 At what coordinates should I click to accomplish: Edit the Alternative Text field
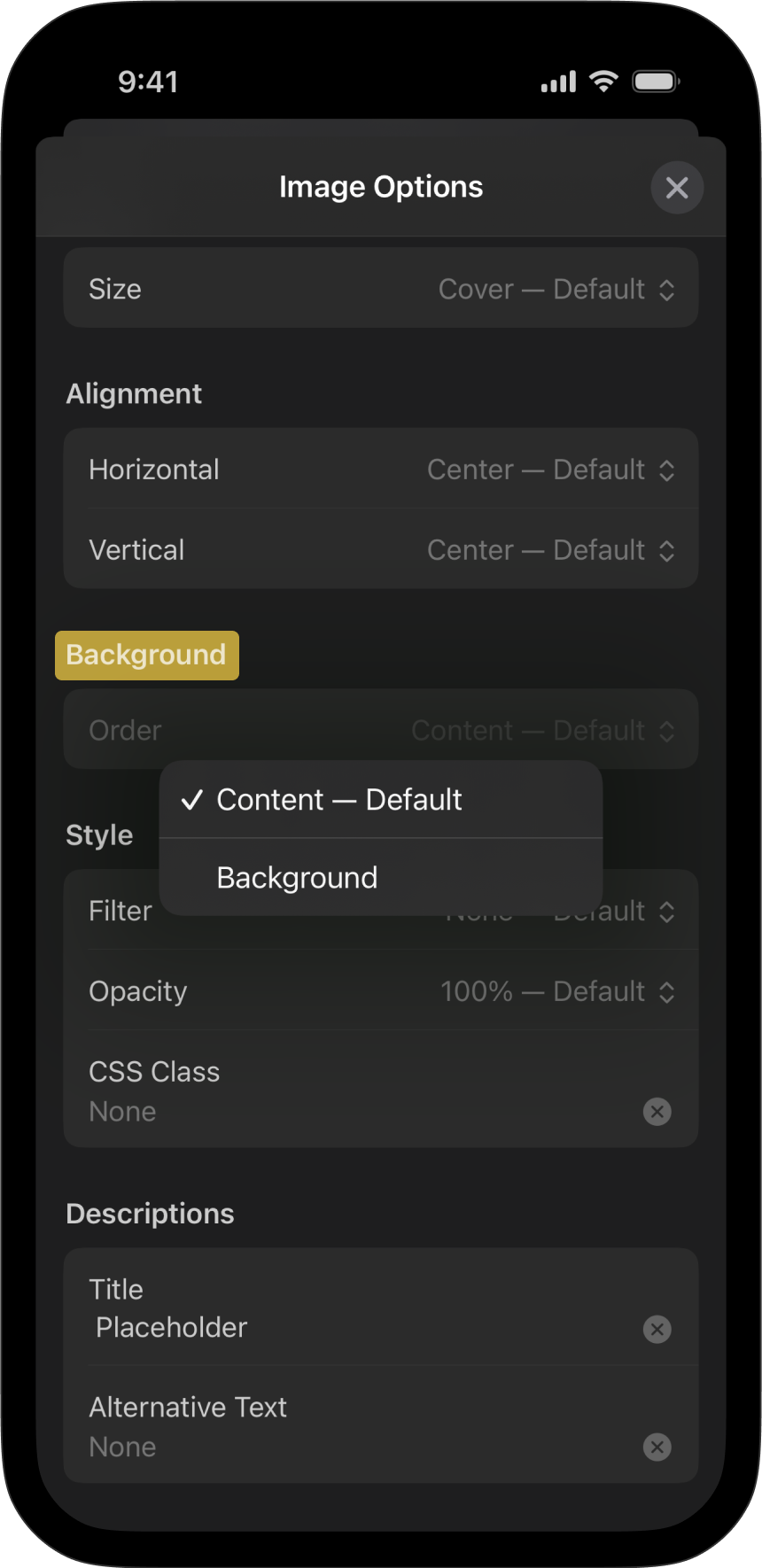click(354, 1447)
